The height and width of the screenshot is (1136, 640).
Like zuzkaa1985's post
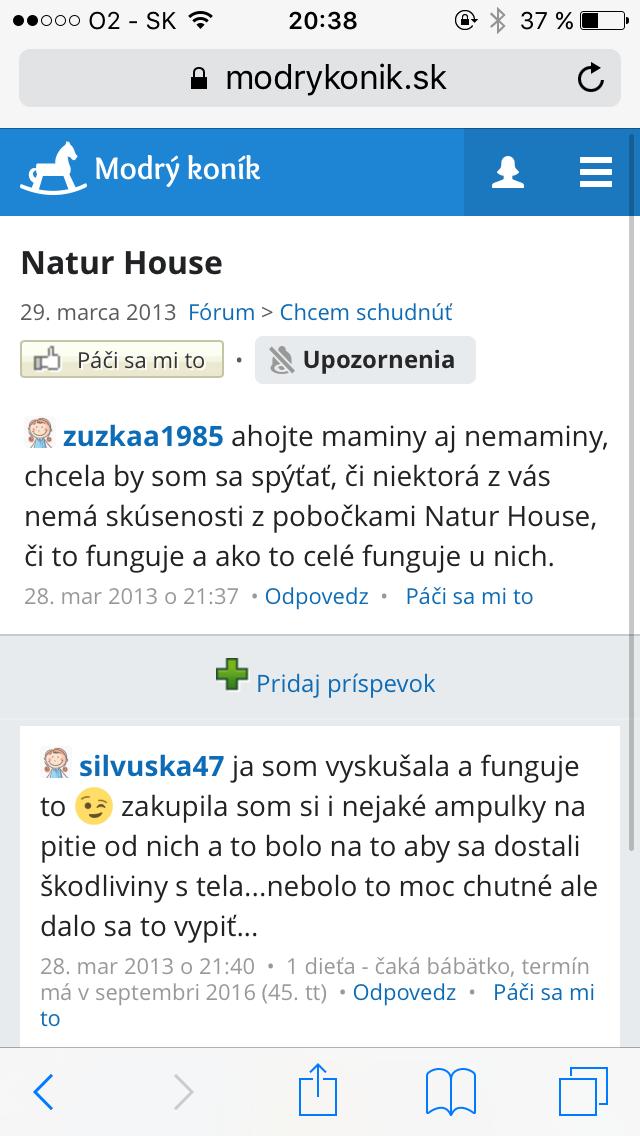(x=469, y=597)
